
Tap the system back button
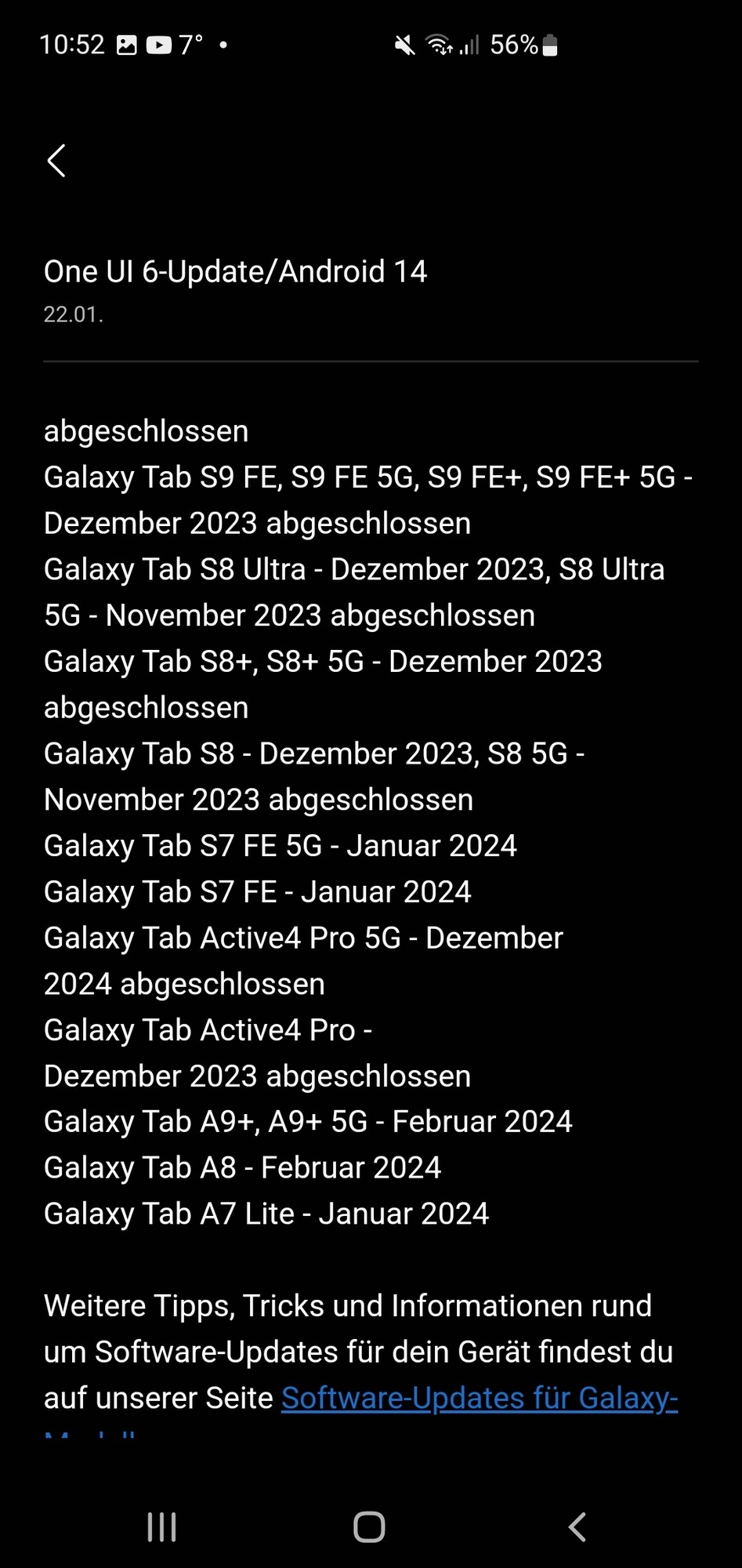[x=577, y=1526]
